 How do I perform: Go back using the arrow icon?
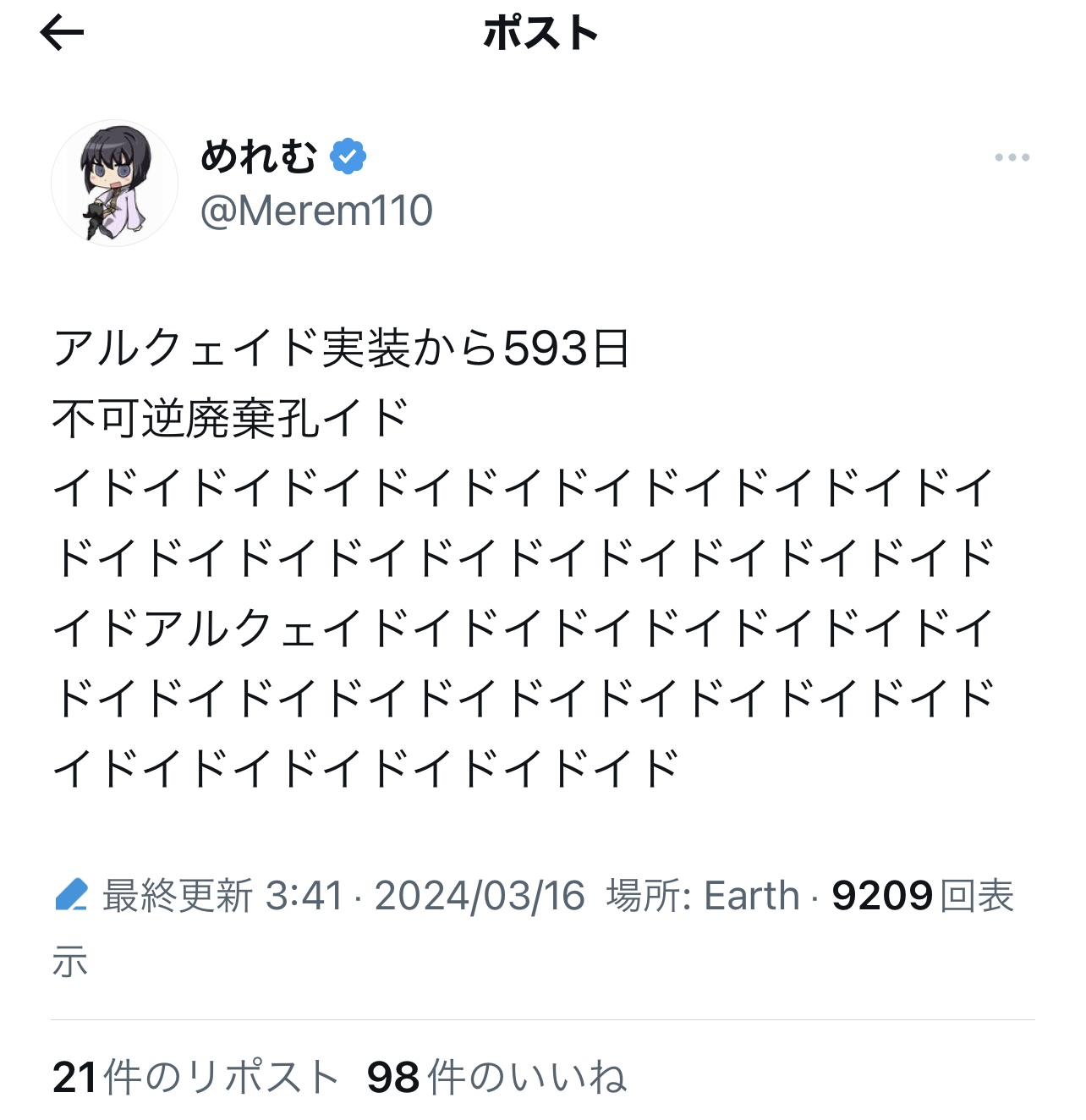pos(62,34)
